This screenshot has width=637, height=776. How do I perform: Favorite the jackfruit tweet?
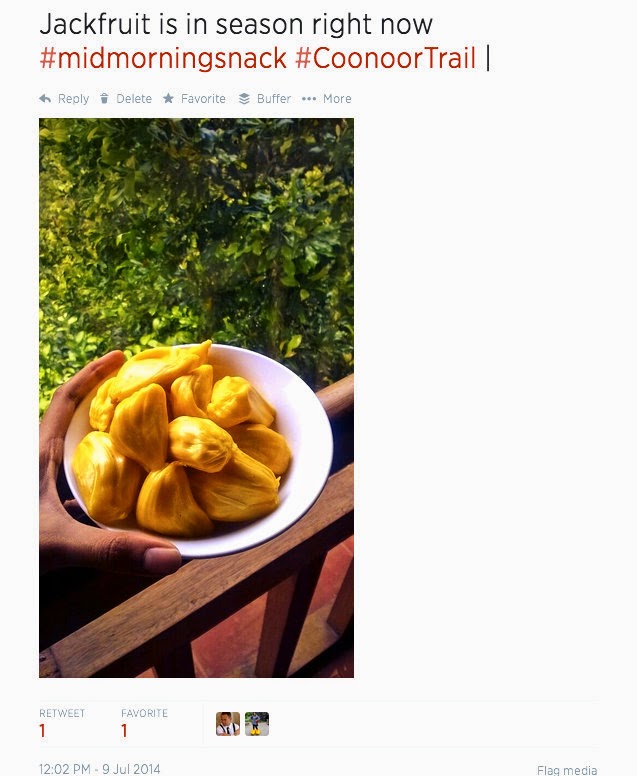tap(195, 99)
